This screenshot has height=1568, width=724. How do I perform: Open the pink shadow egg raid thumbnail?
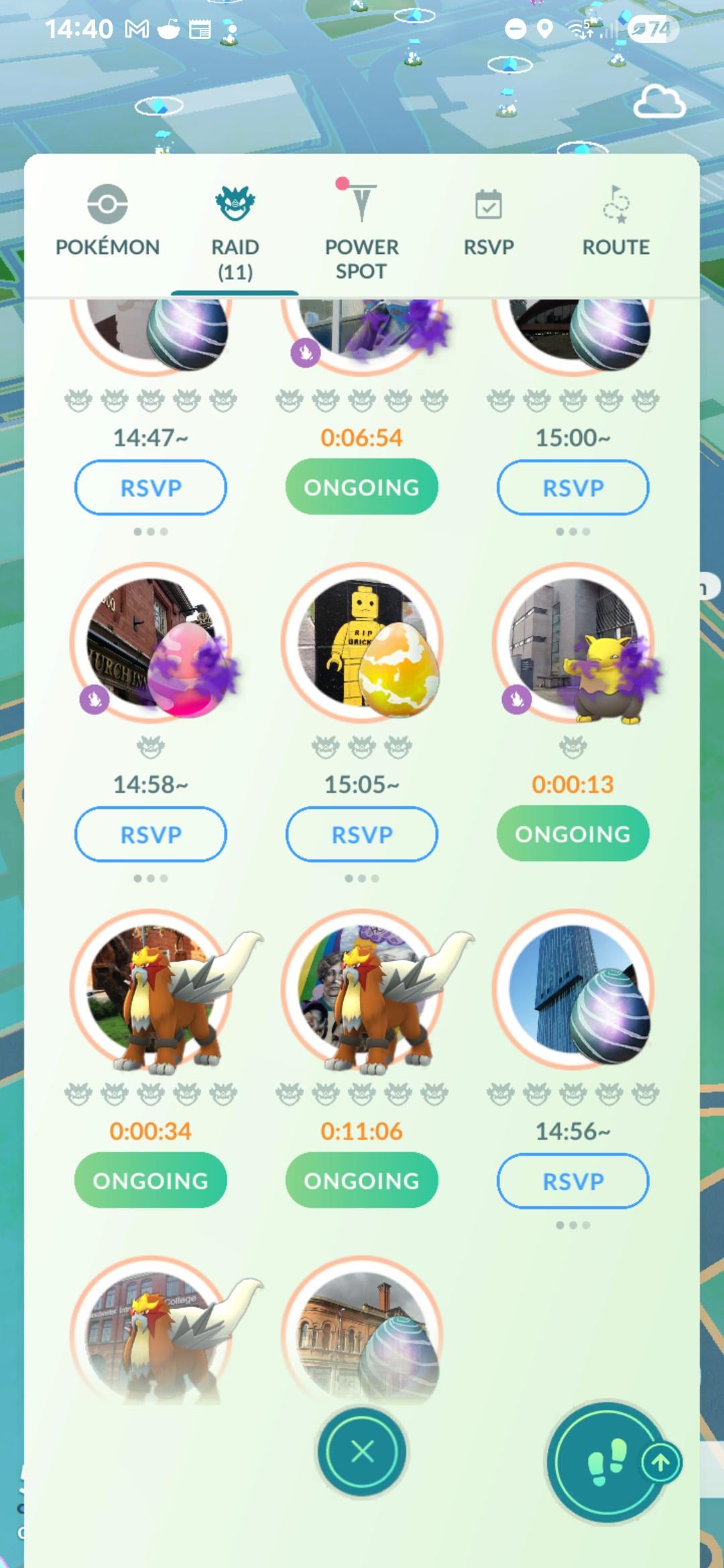[x=151, y=643]
